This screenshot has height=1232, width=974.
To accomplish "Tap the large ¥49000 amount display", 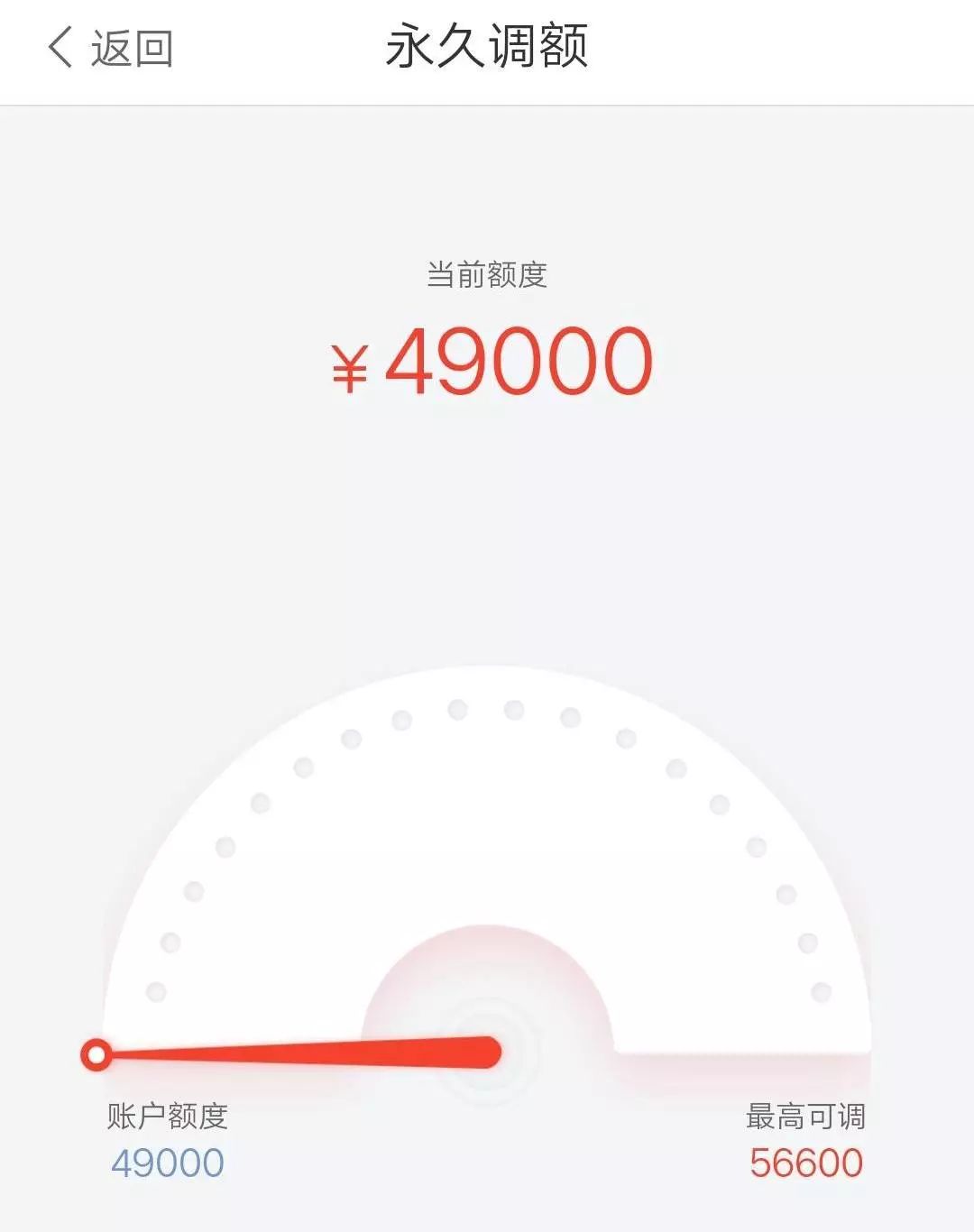I will coord(487,363).
